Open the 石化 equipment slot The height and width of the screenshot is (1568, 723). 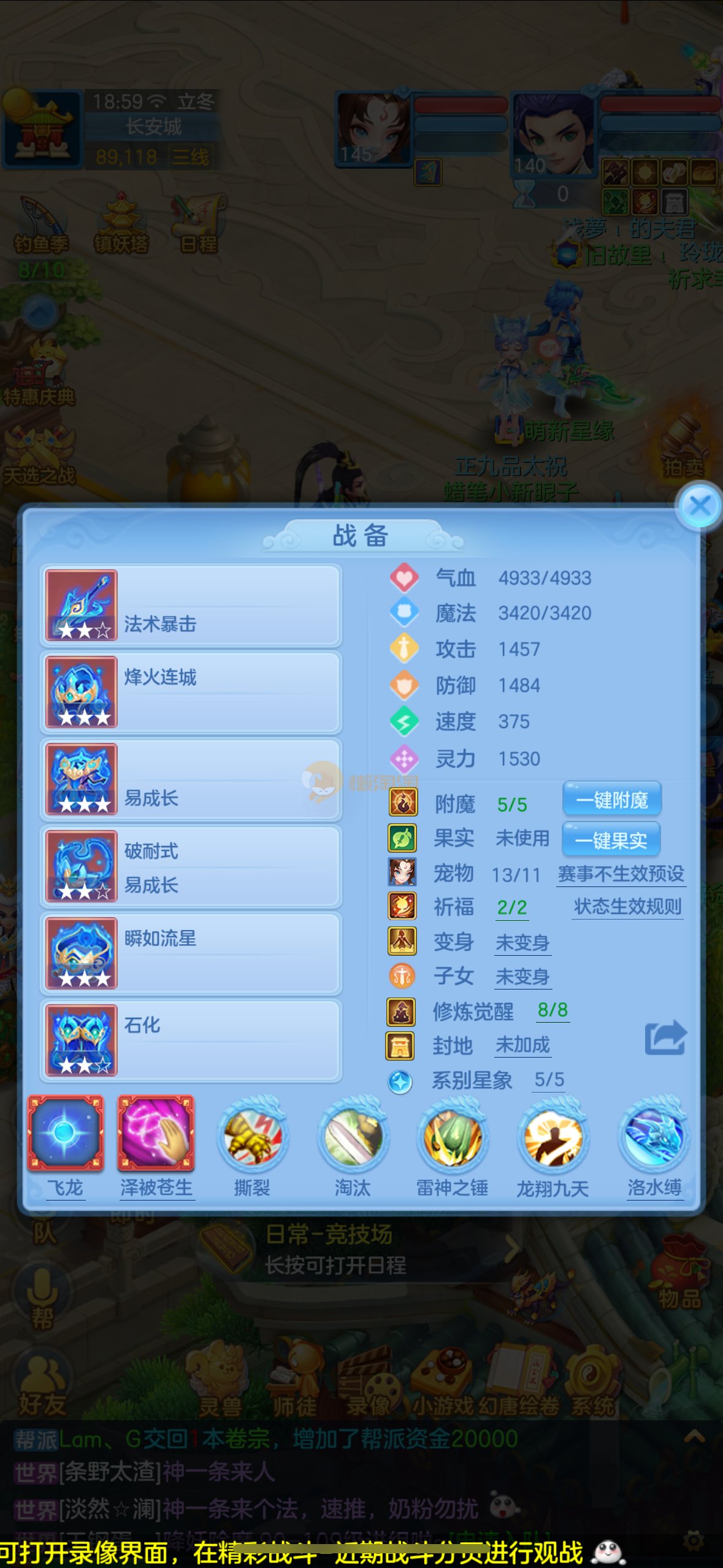click(x=191, y=1040)
